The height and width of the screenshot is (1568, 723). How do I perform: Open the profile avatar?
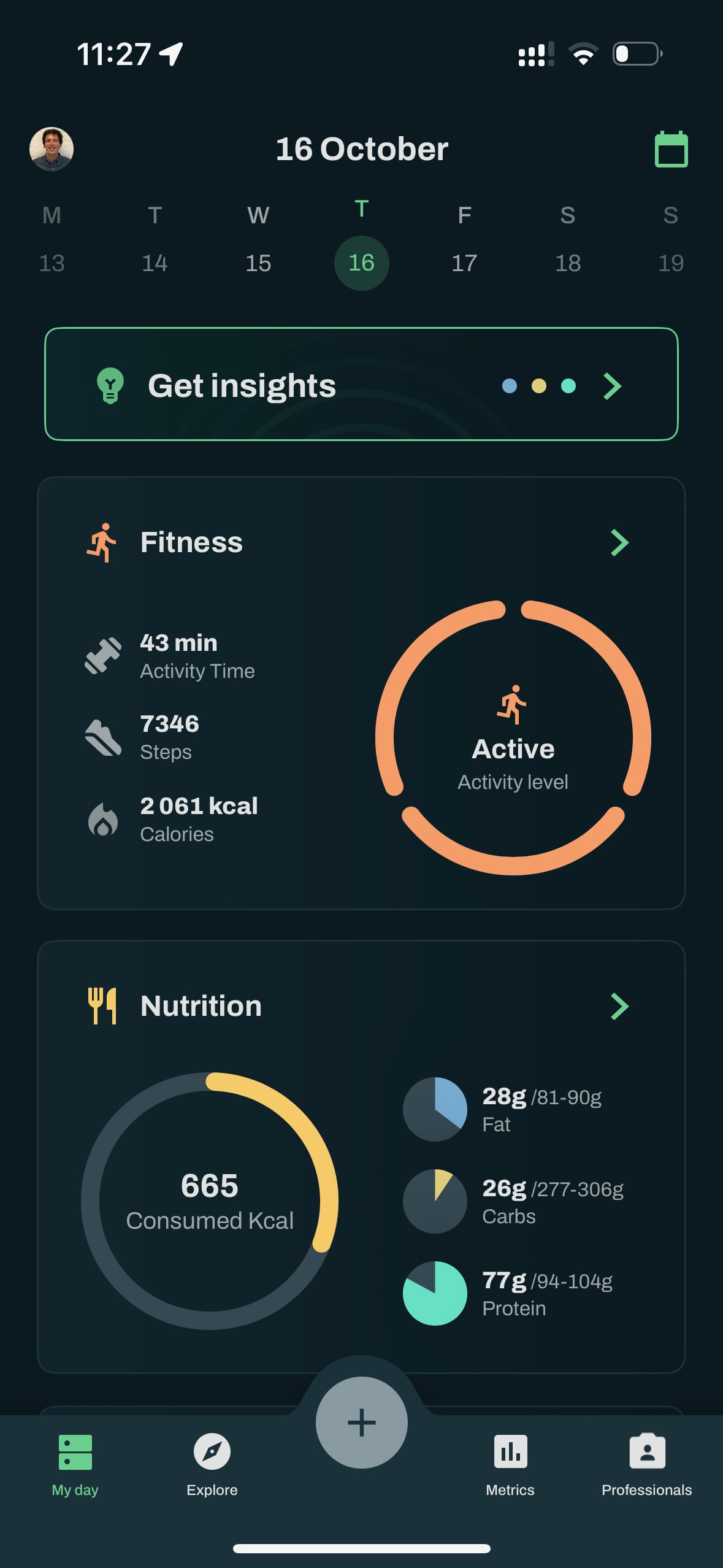52,149
